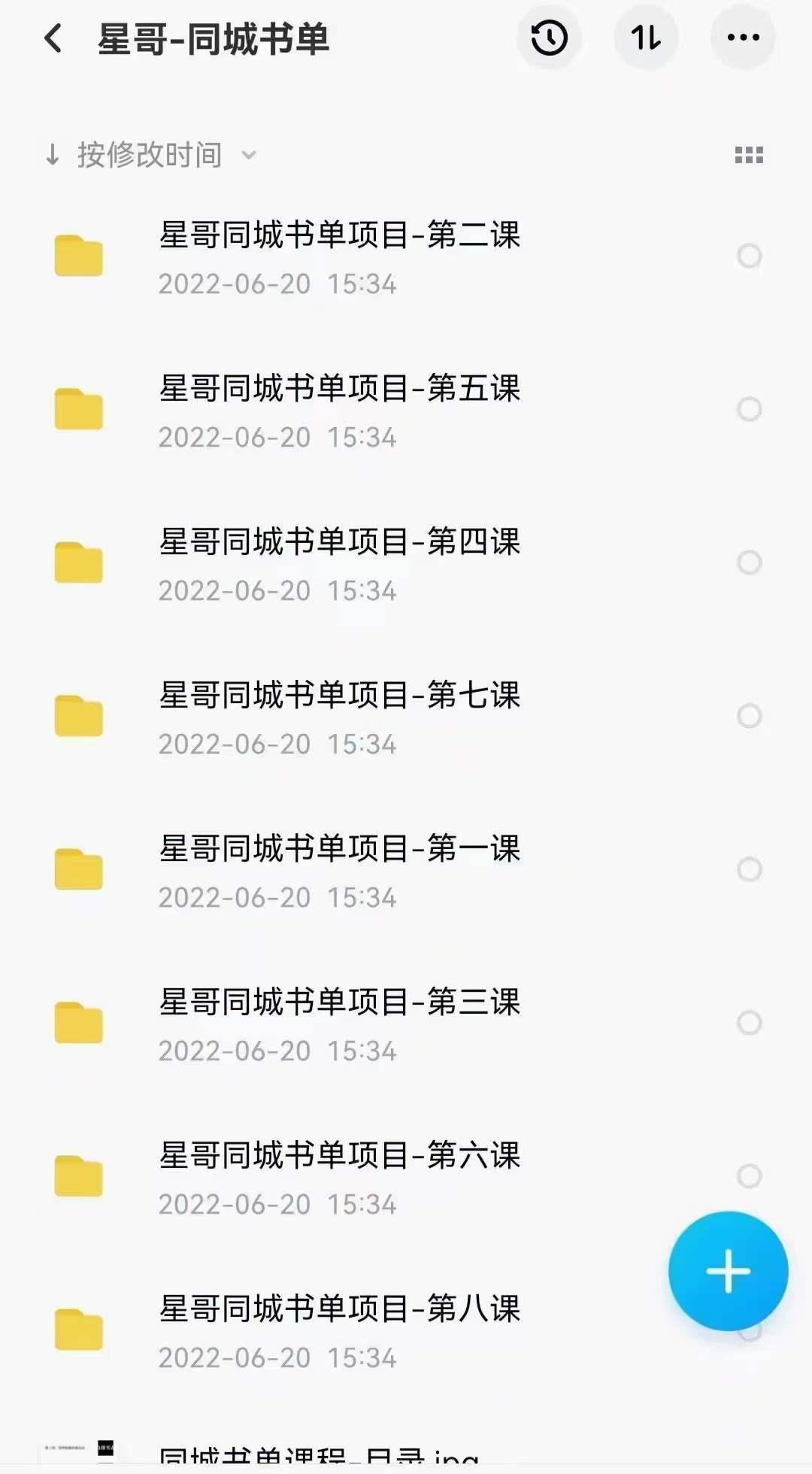Viewport: 812px width, 1474px height.
Task: Open folder 星哥同城书单项目-第三课
Action: (x=338, y=1024)
